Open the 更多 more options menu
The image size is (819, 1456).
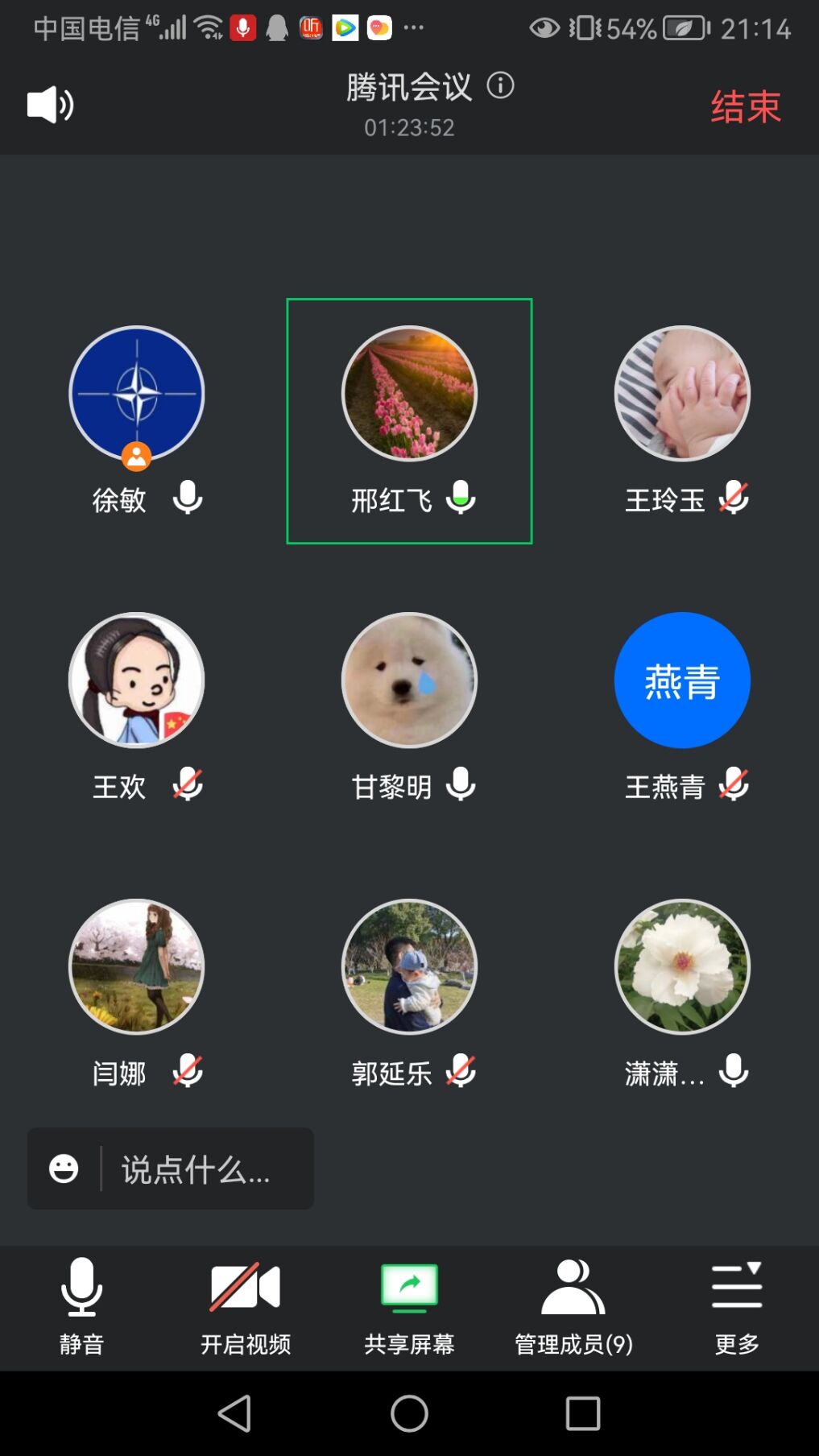pos(737,1305)
